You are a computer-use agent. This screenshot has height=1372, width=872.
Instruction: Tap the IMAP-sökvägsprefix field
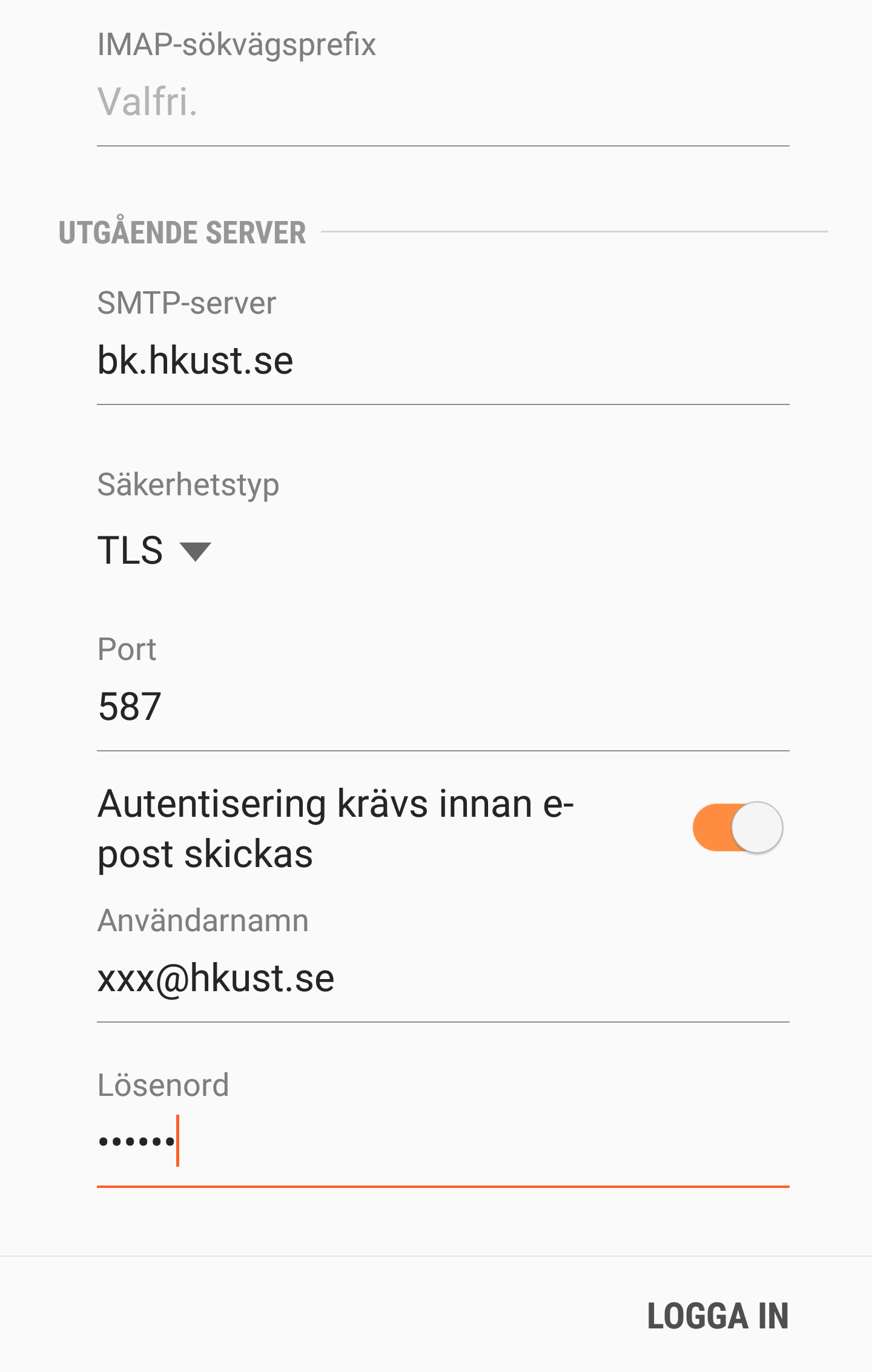coord(442,102)
